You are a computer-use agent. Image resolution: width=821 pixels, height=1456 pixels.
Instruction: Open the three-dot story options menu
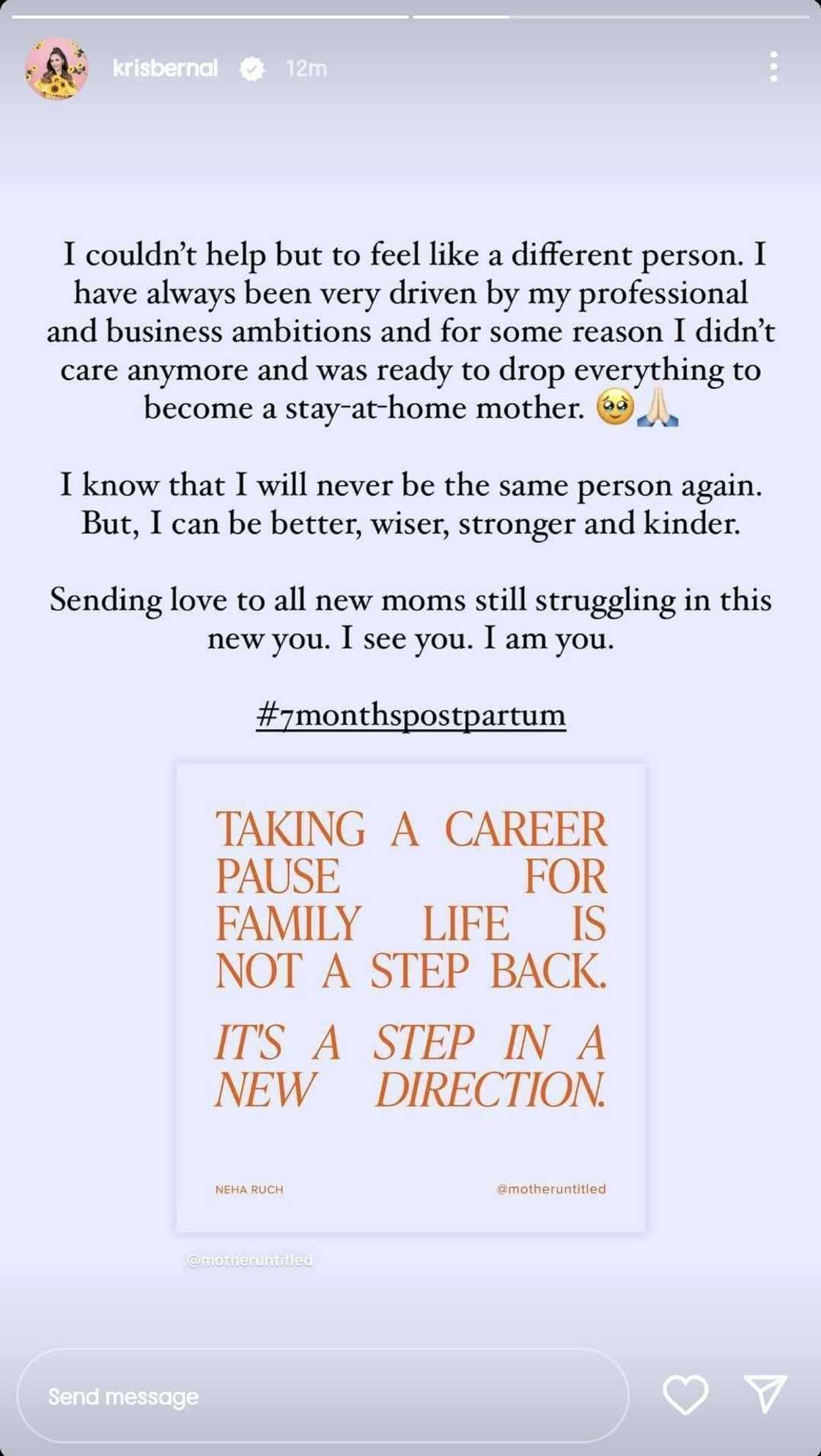(x=773, y=67)
